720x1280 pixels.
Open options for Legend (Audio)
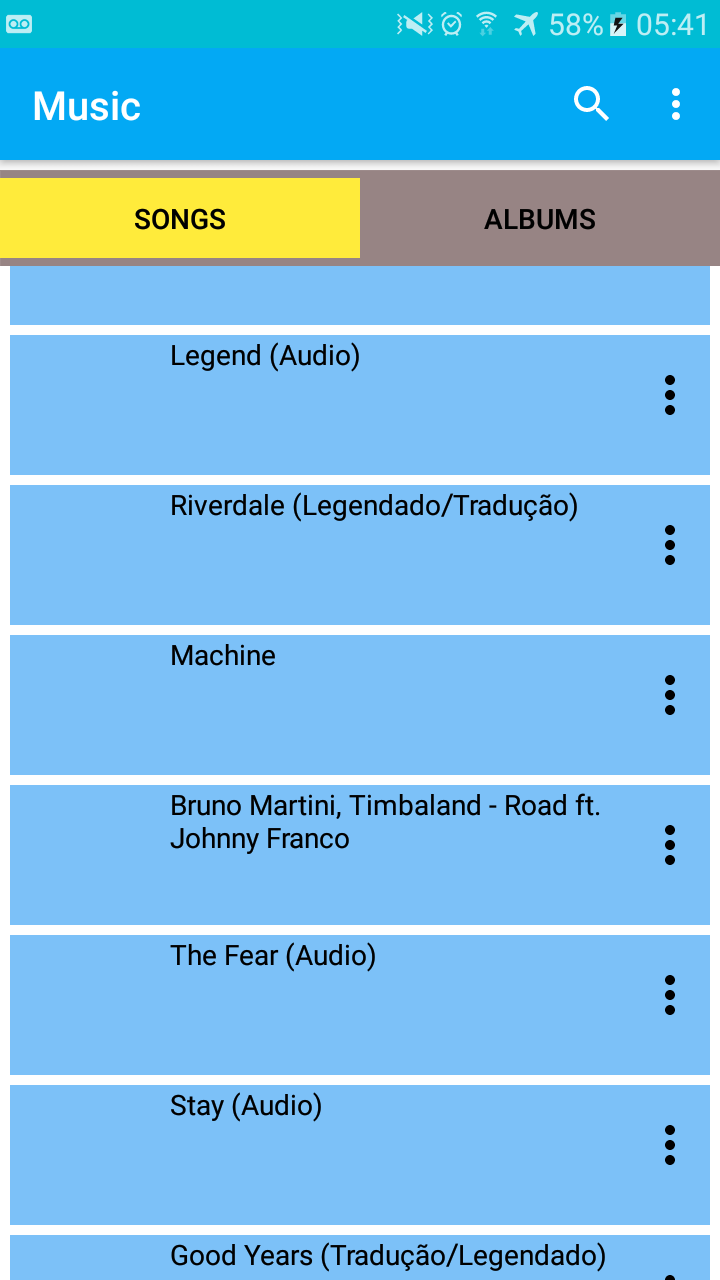point(670,395)
